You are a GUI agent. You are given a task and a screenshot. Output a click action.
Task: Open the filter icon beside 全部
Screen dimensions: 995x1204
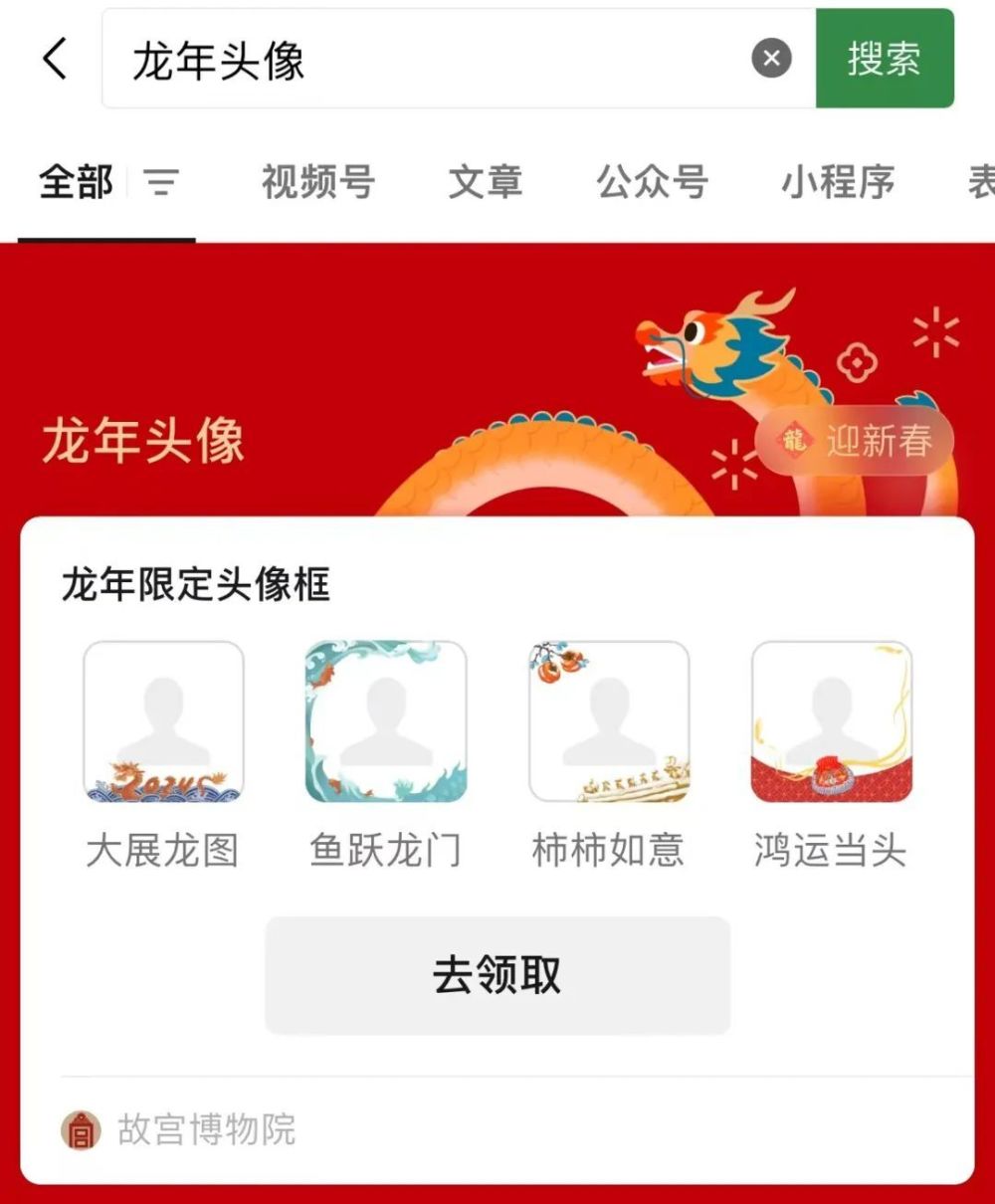162,184
